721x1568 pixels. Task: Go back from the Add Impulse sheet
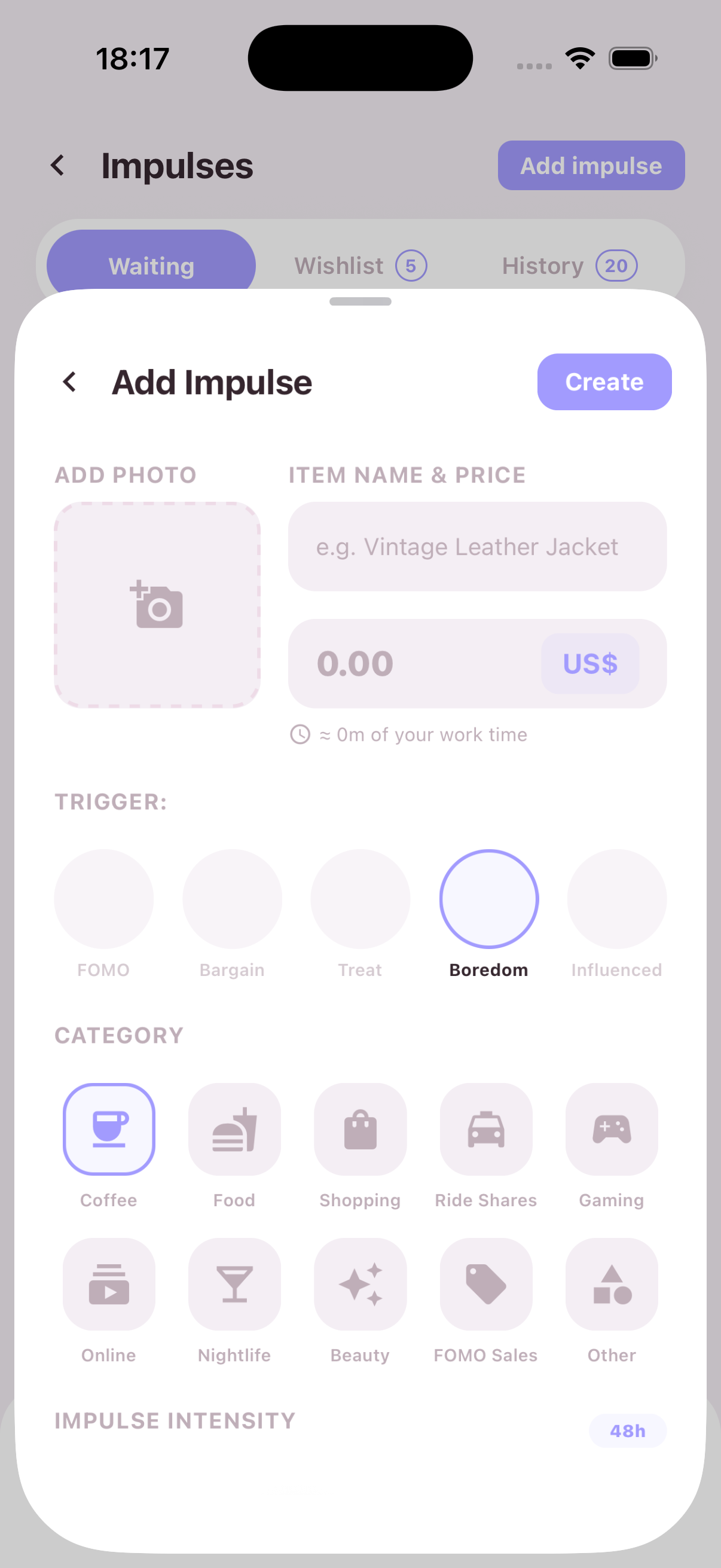coord(70,382)
